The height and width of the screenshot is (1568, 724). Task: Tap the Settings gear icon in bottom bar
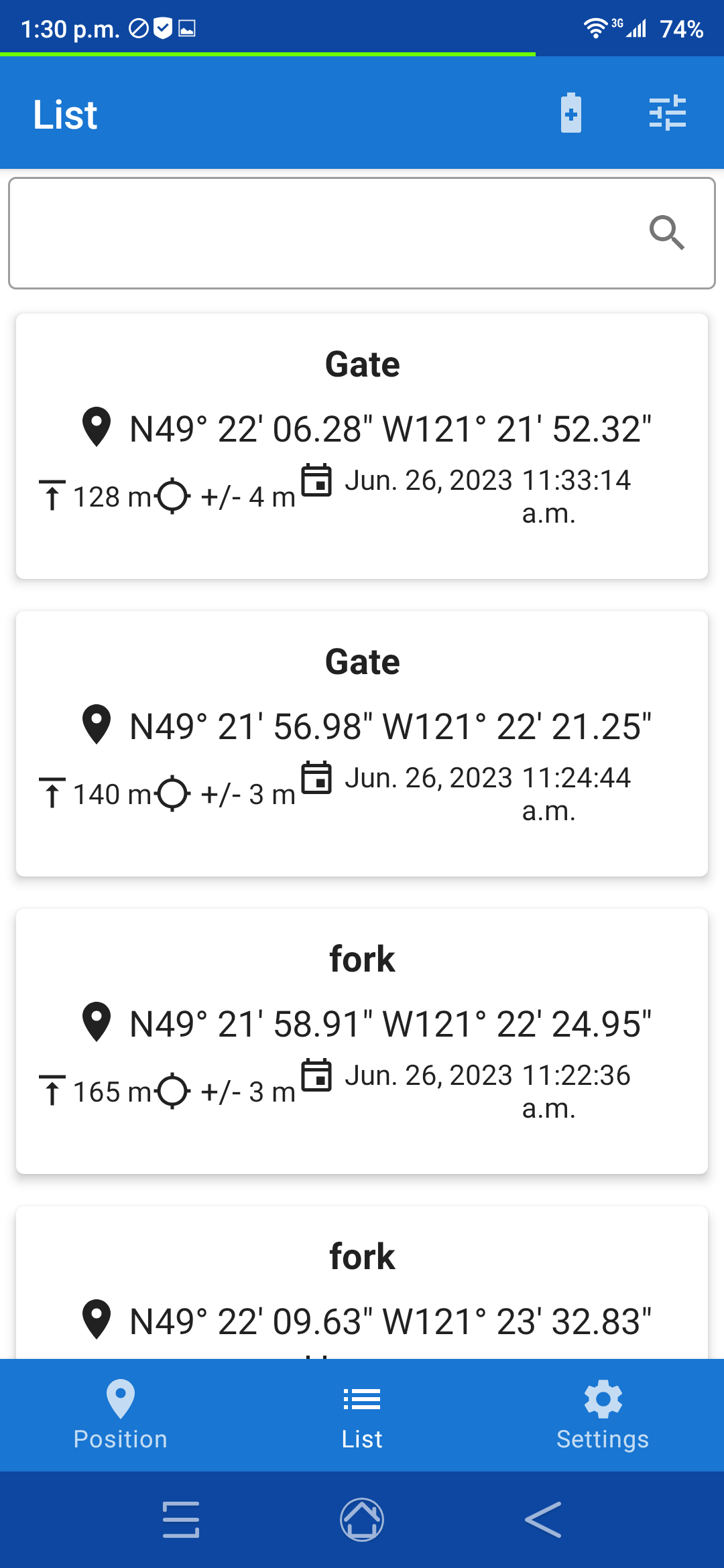click(602, 1399)
